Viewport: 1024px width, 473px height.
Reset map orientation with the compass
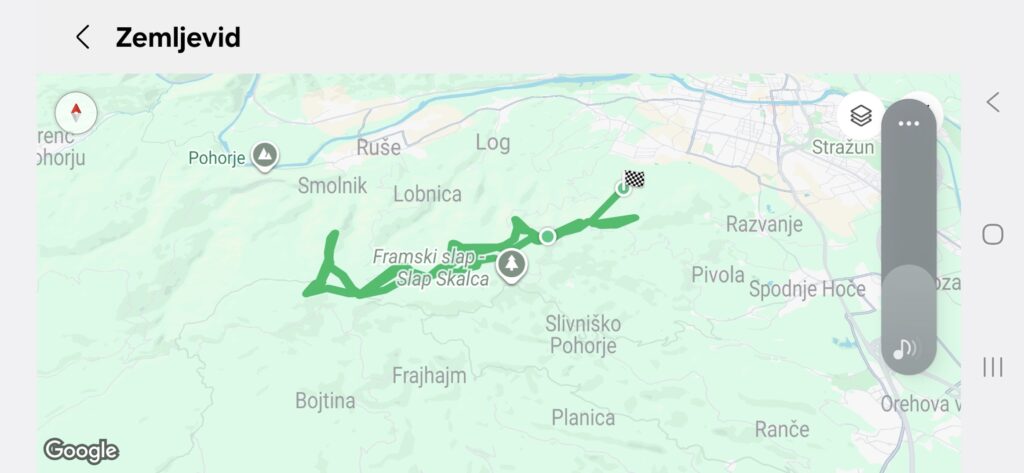(x=77, y=112)
